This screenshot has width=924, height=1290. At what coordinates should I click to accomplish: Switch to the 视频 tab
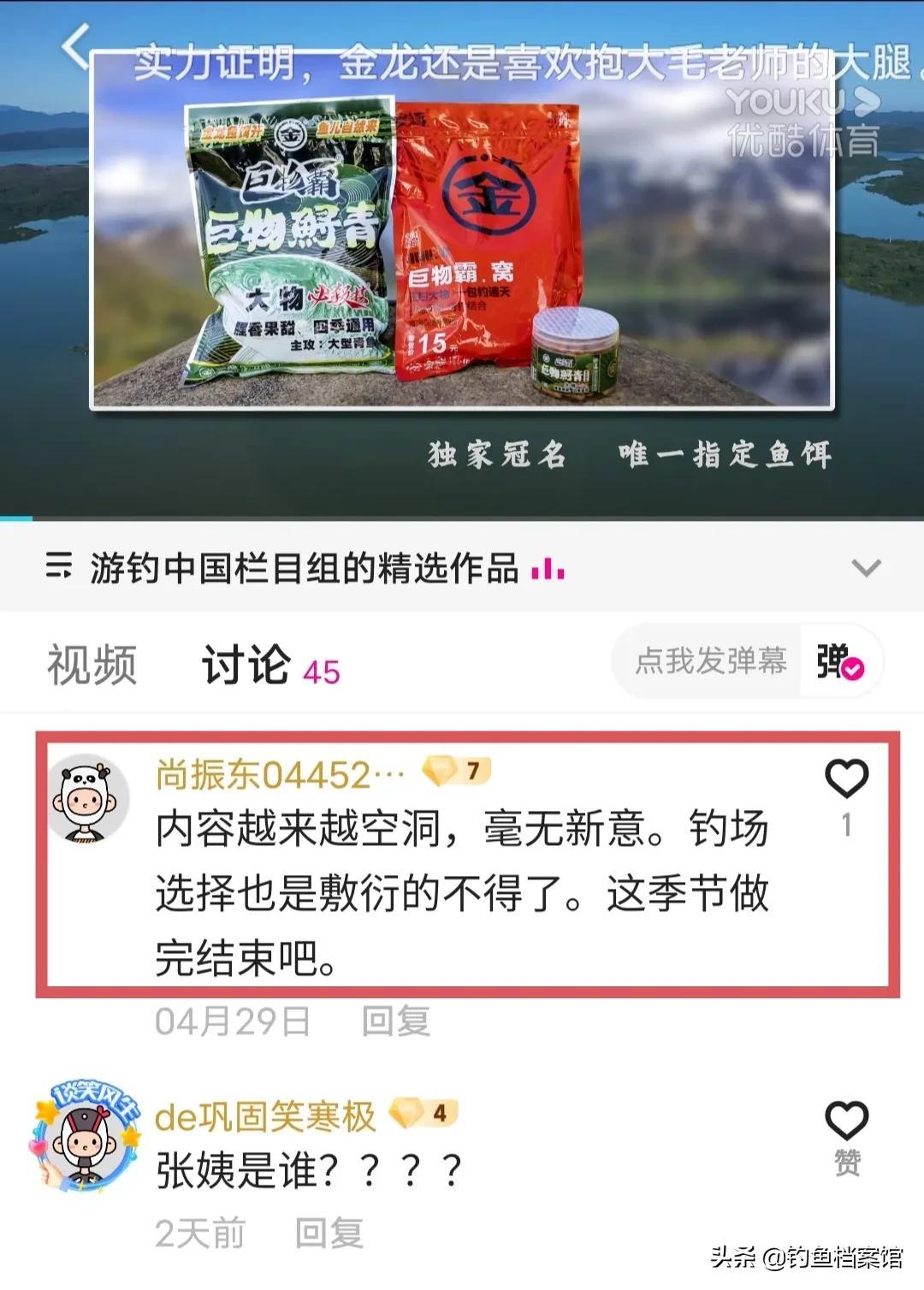coord(92,665)
